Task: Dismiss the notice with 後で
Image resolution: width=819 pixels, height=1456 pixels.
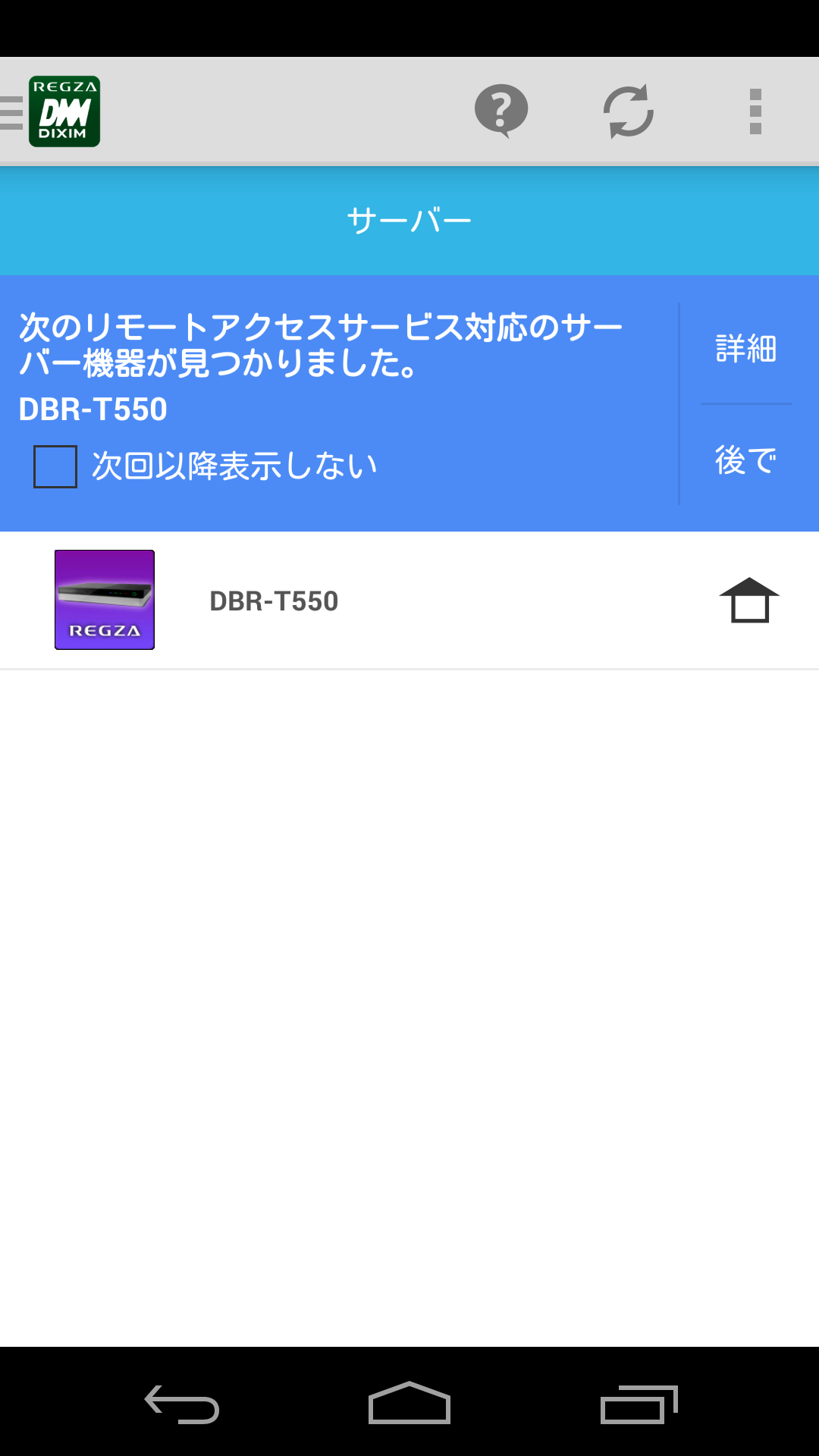Action: click(x=745, y=460)
